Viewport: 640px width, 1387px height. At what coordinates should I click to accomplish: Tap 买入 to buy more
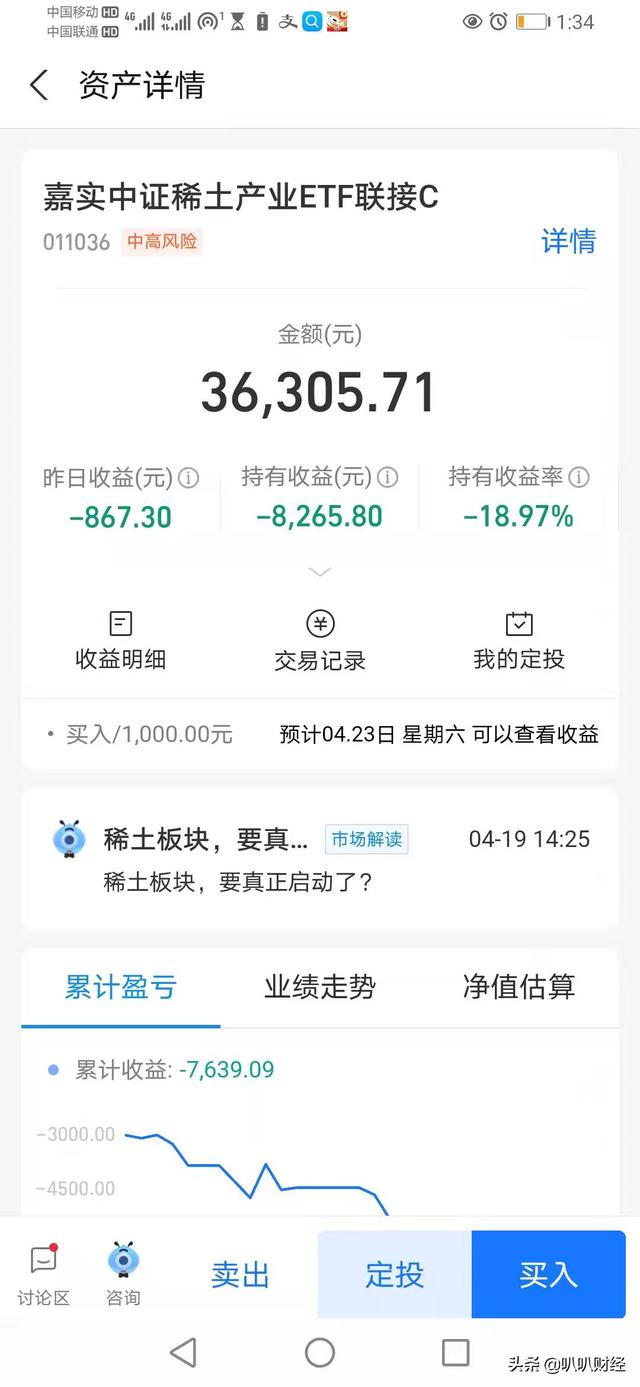[x=548, y=1275]
